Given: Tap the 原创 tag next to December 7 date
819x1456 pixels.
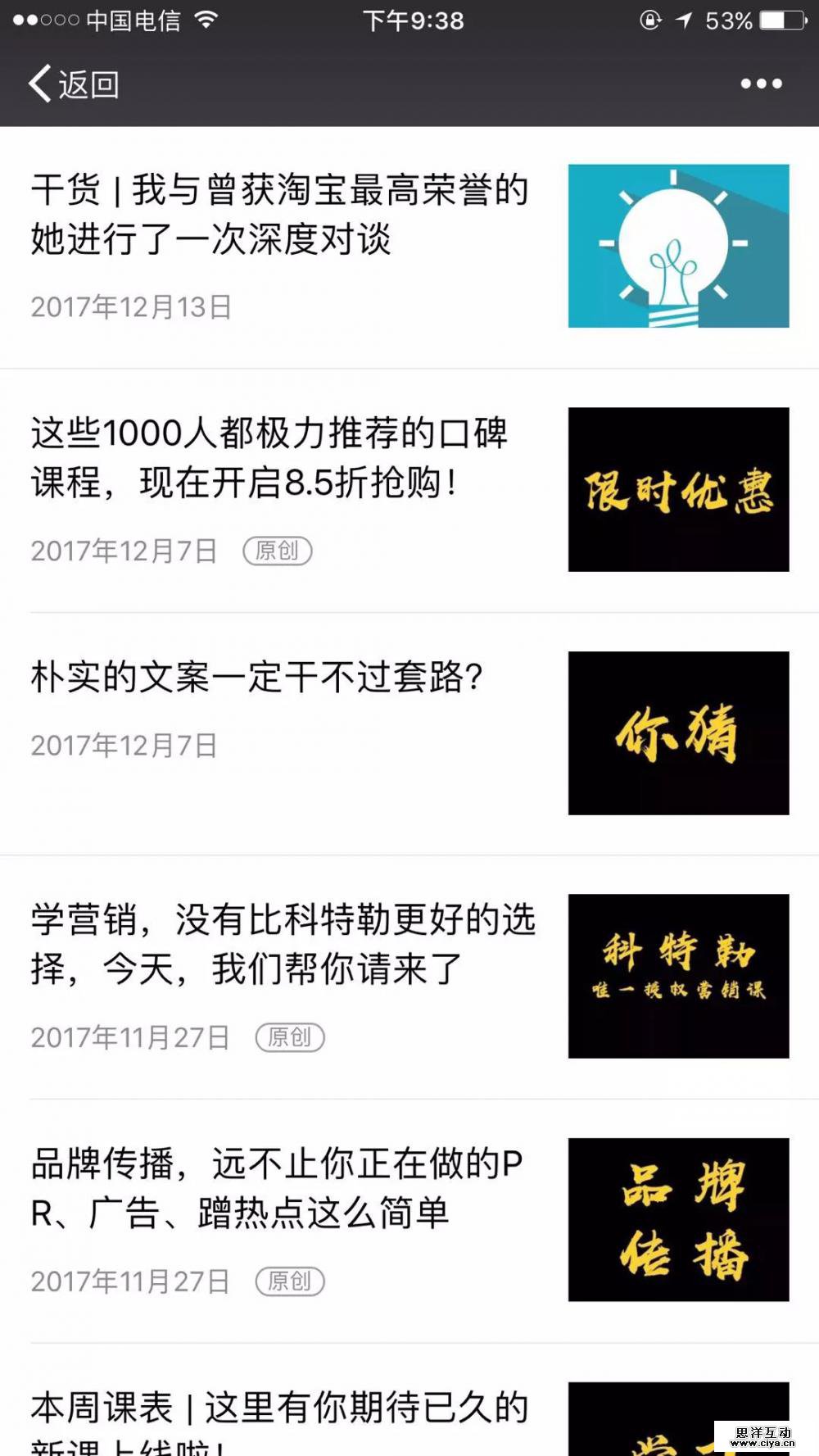Looking at the screenshot, I should tap(278, 551).
